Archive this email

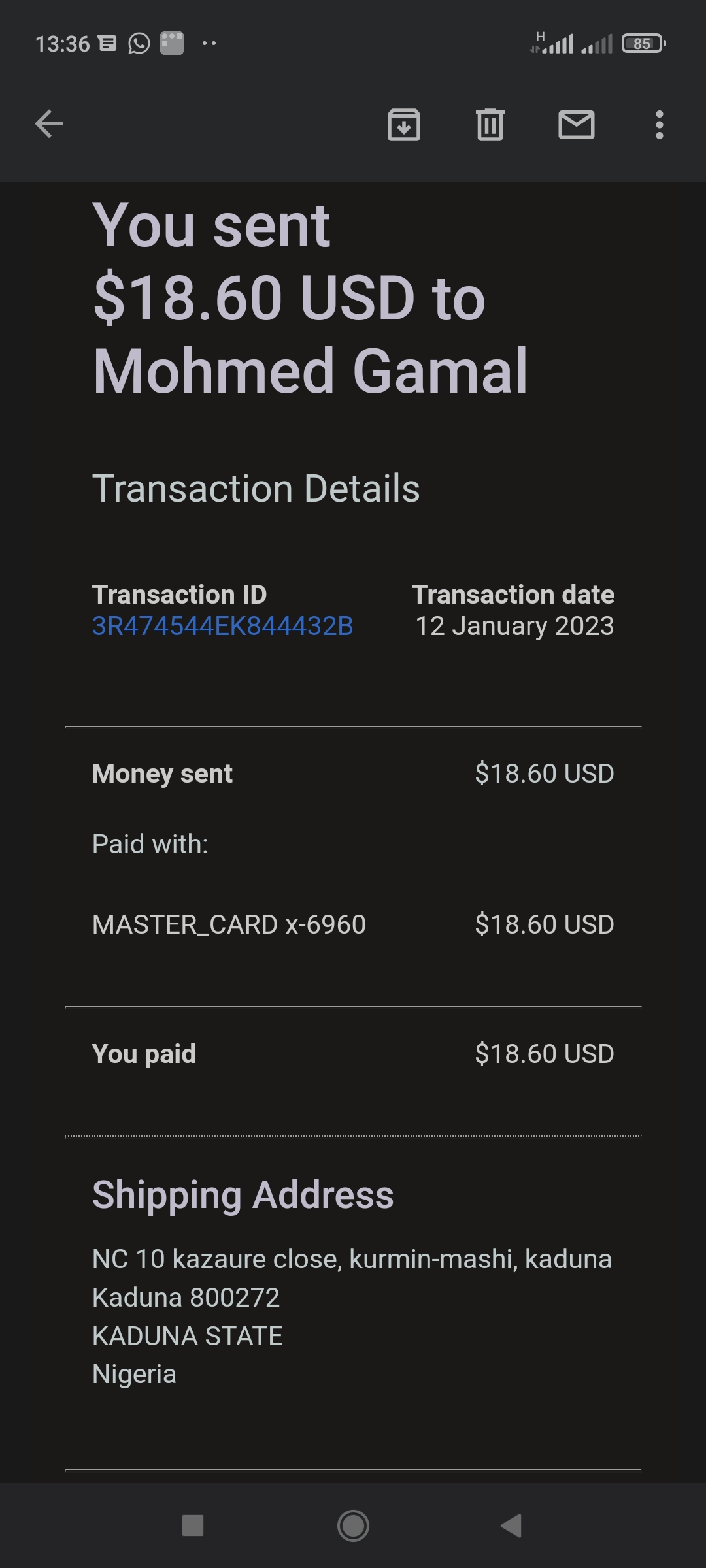404,124
